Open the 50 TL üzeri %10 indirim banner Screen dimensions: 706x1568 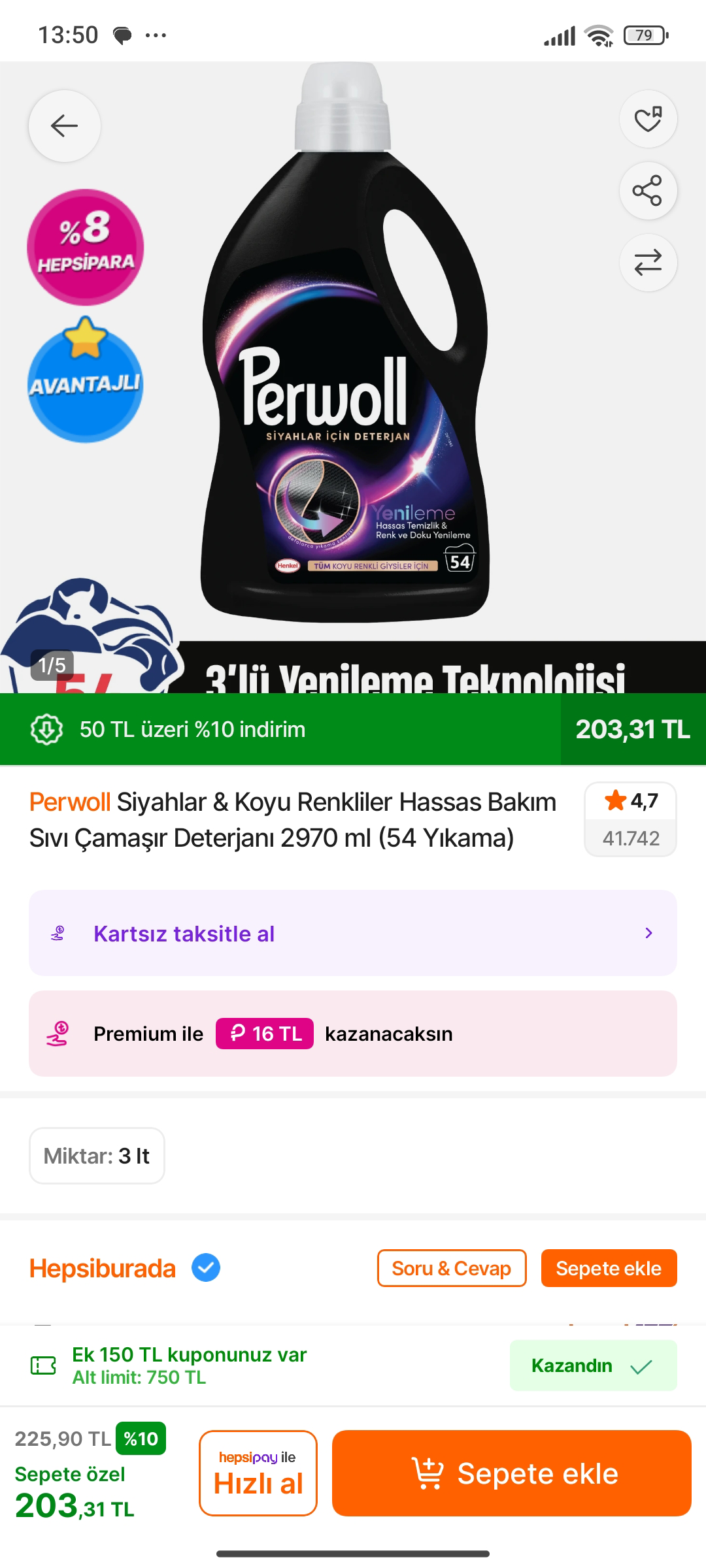pyautogui.click(x=281, y=729)
